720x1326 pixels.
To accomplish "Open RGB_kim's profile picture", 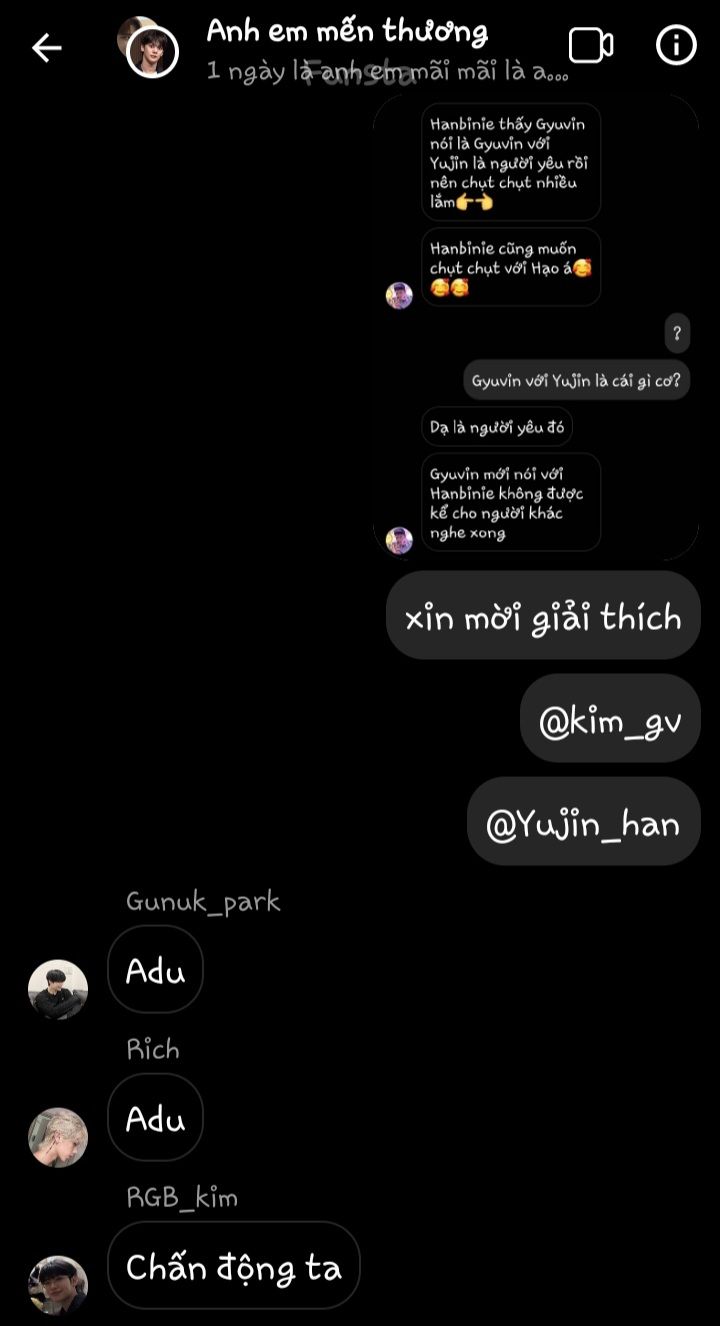I will [x=58, y=1285].
